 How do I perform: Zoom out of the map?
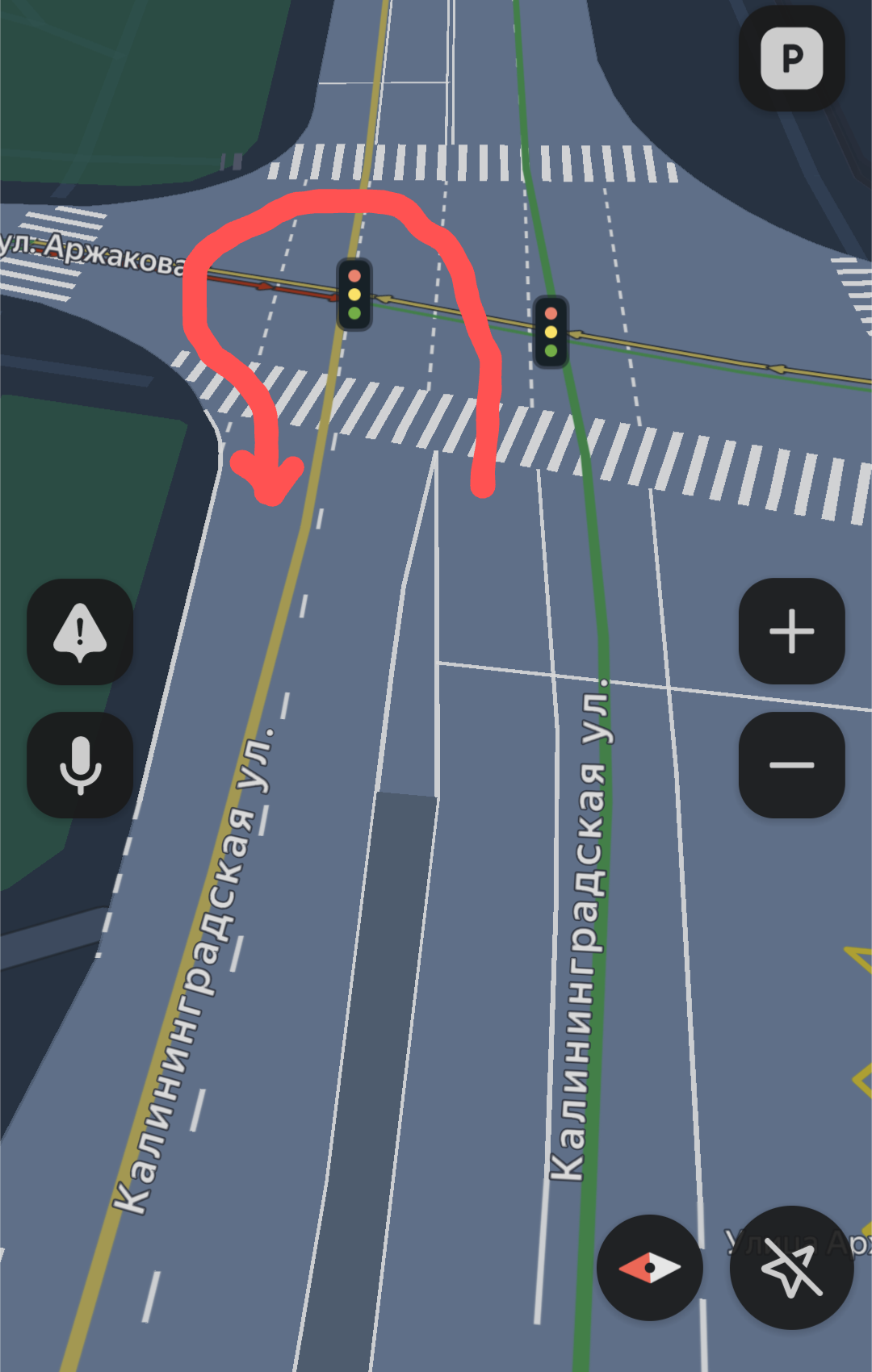tap(791, 764)
